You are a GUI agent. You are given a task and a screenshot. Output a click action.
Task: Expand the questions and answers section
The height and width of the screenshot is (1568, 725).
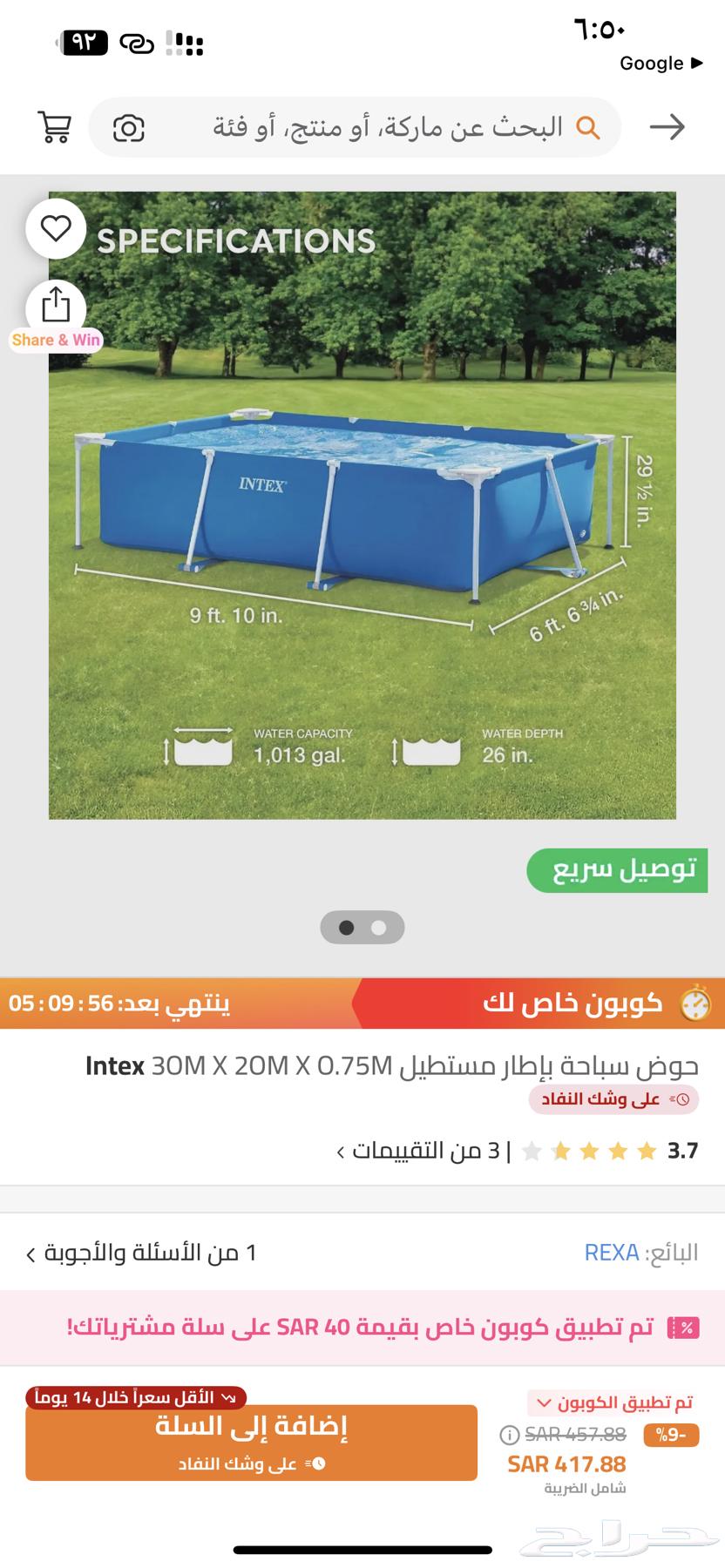[x=144, y=1253]
